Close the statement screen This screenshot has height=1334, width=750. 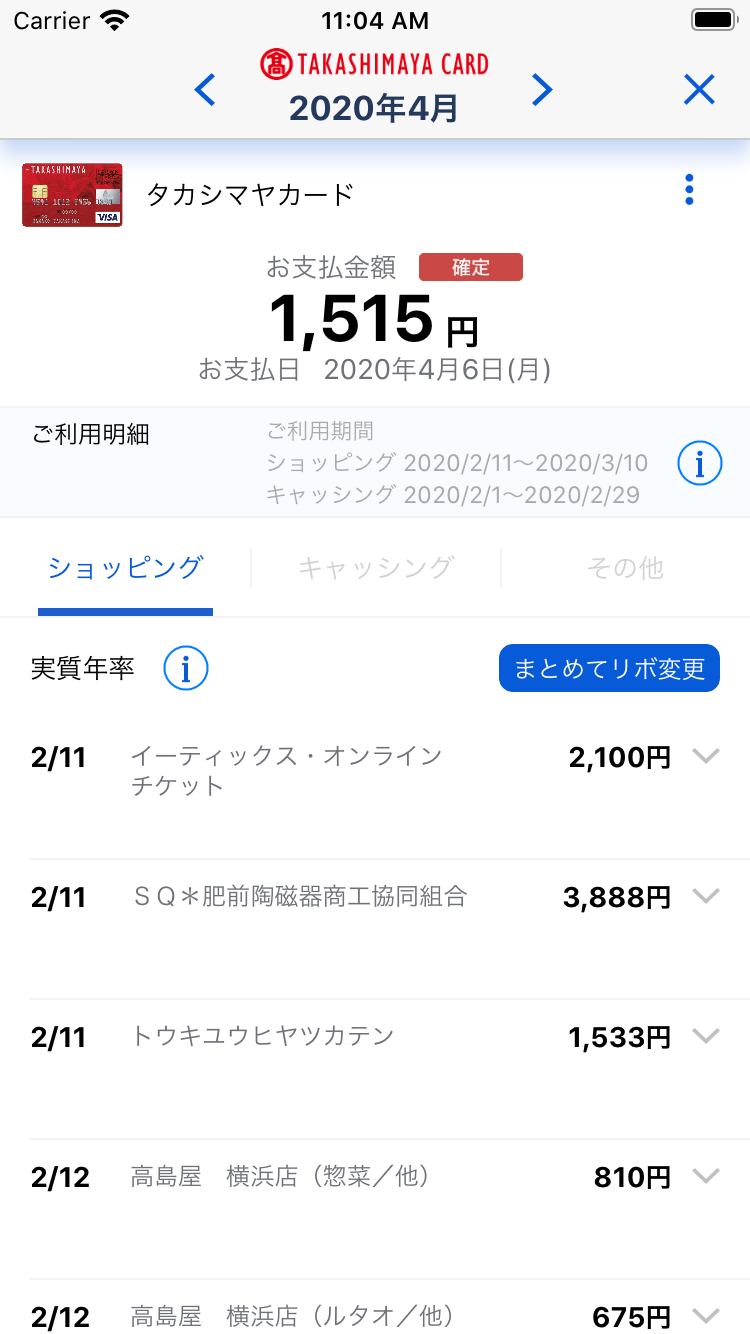tap(699, 90)
